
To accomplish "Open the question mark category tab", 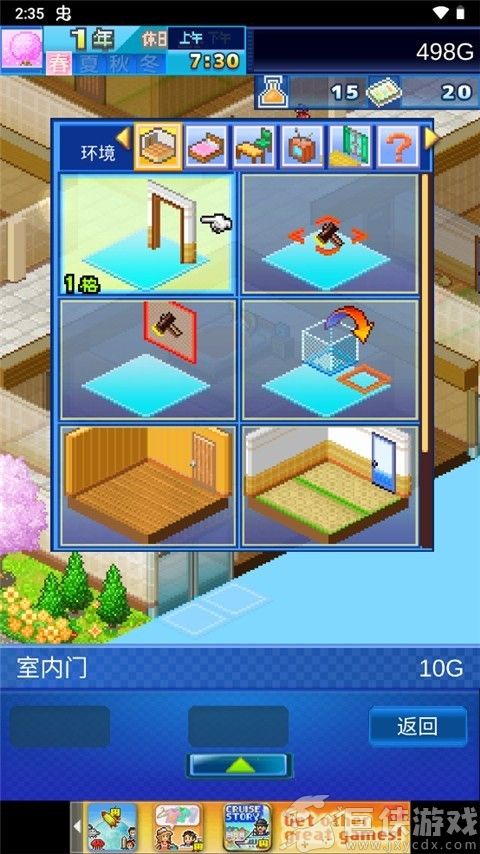I will click(x=398, y=146).
